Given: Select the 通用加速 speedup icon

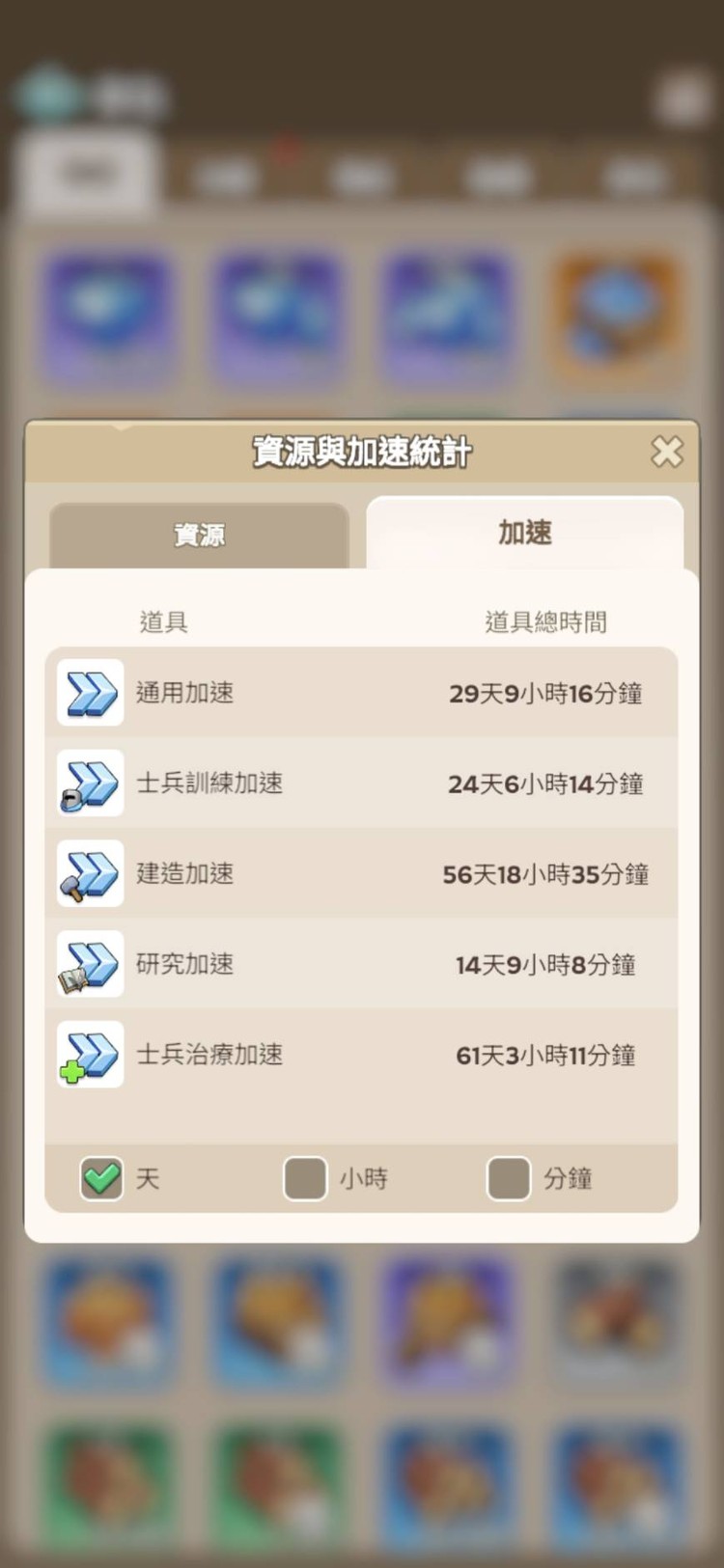Looking at the screenshot, I should (89, 693).
